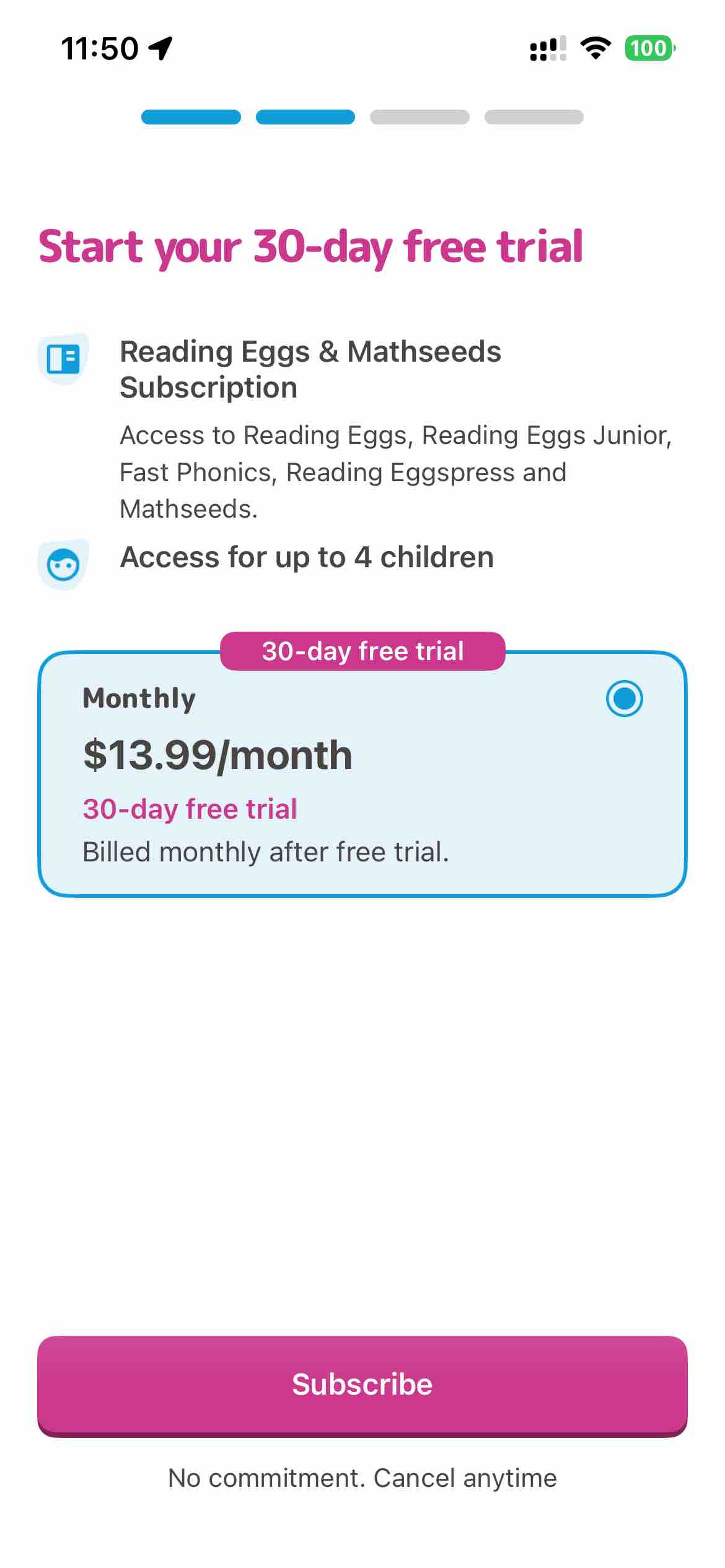Tap the No commitment Cancel anytime text
725x1568 pixels.
tap(362, 1479)
